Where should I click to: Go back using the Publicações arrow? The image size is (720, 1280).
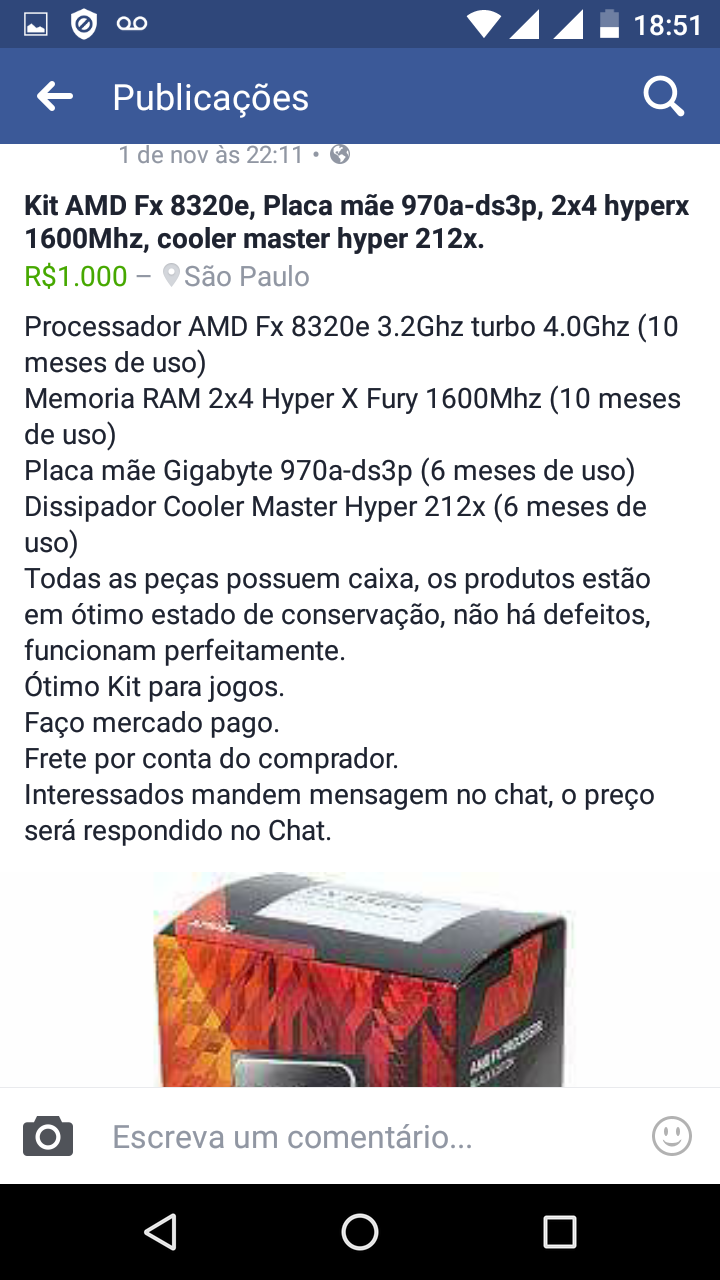(55, 97)
